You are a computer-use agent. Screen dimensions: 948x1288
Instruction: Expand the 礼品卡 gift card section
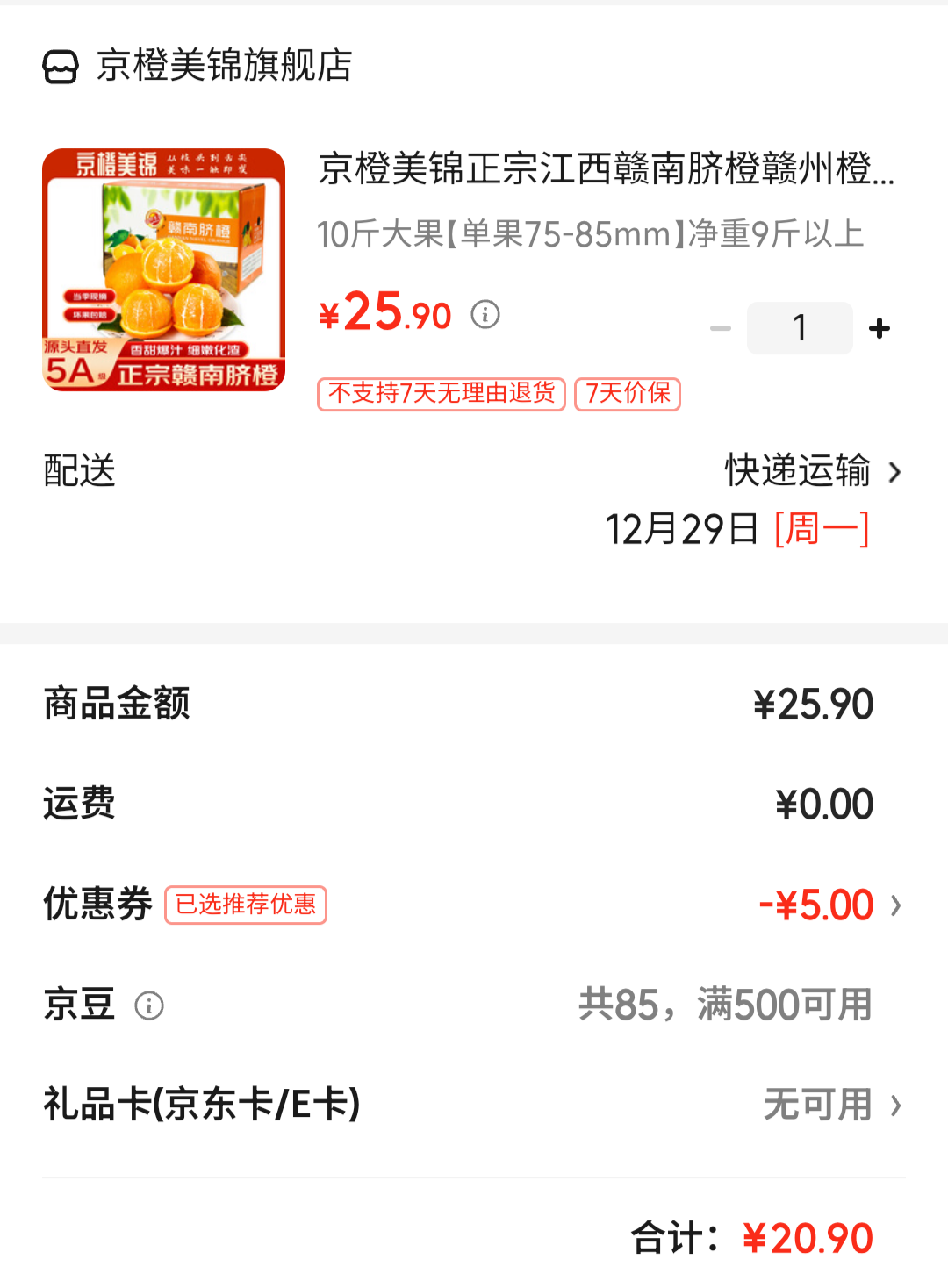[x=894, y=1105]
